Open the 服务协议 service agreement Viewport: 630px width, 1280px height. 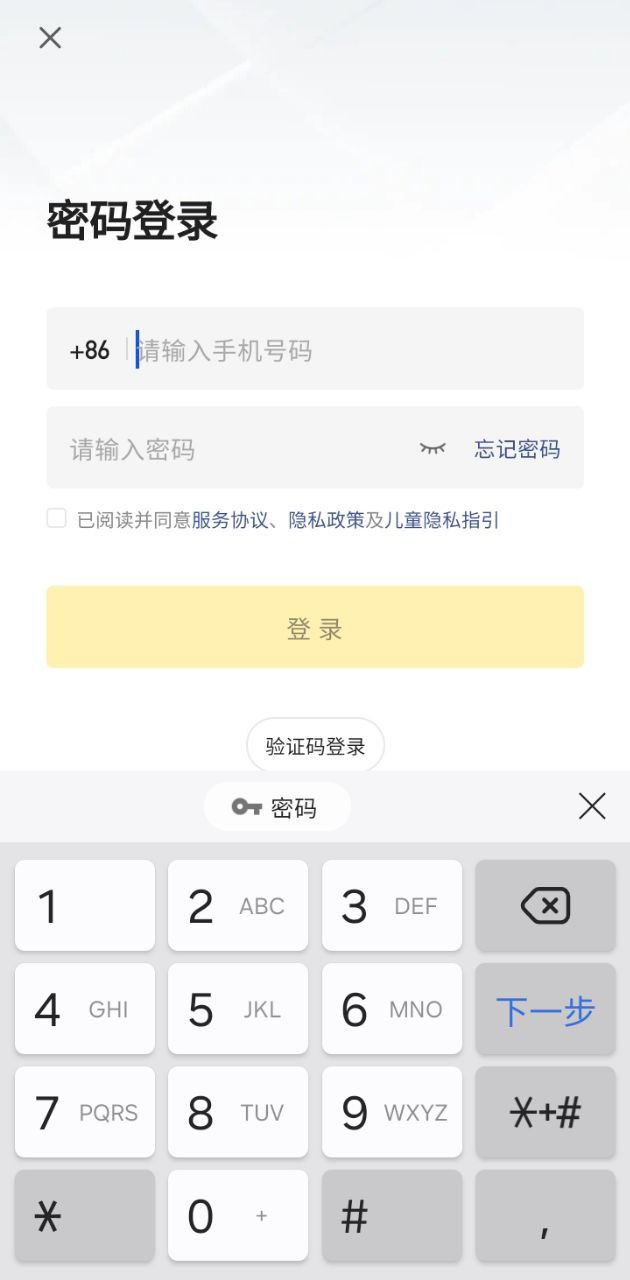[x=230, y=520]
